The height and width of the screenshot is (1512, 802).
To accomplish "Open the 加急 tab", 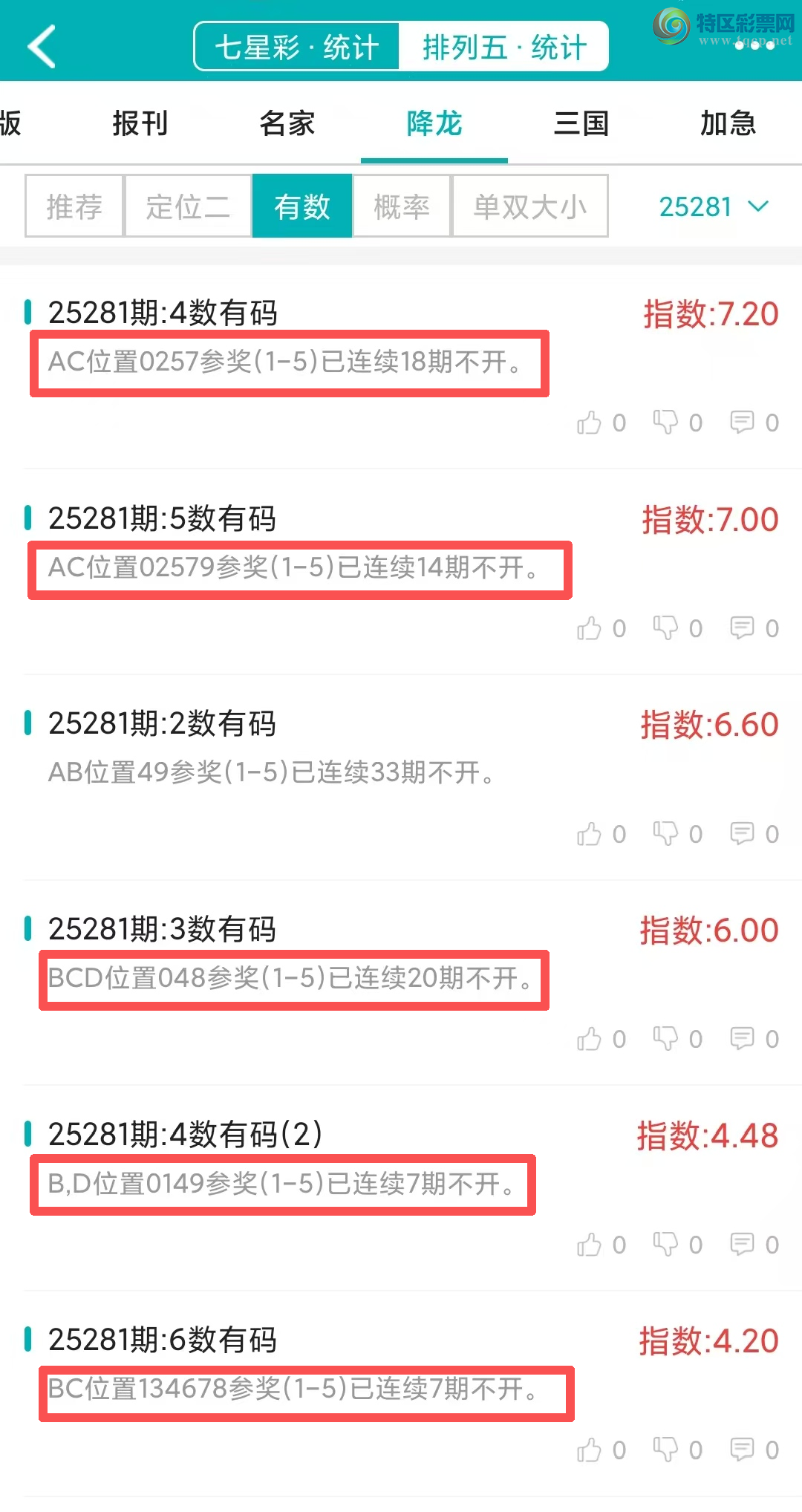I will pos(728,123).
